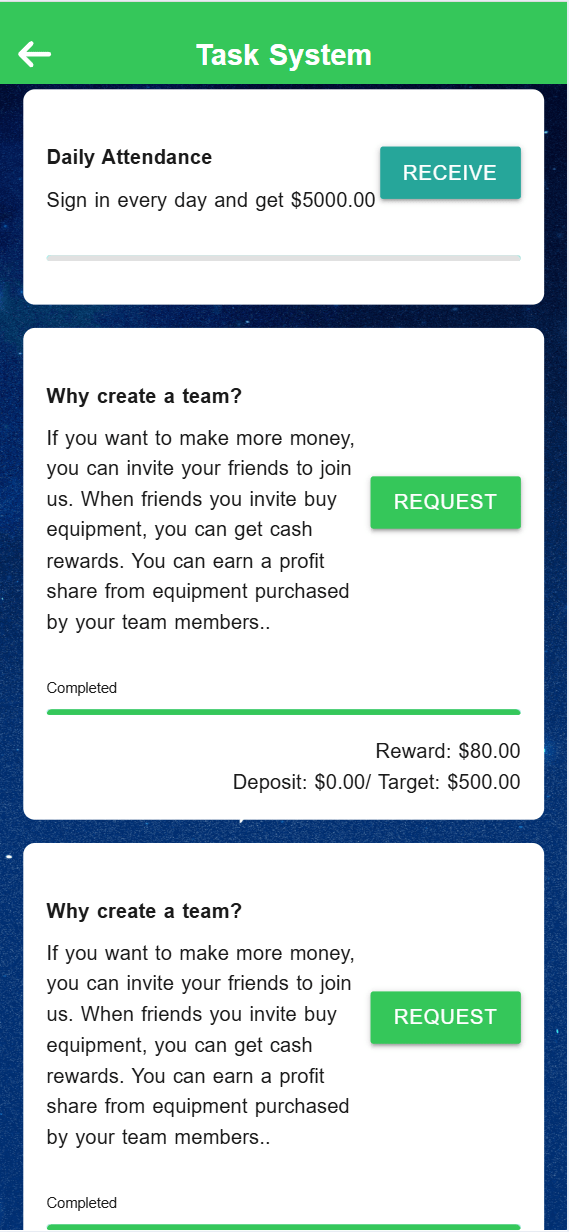Viewport: 569px width, 1232px height.
Task: Go back using the header arrow
Action: [x=34, y=54]
